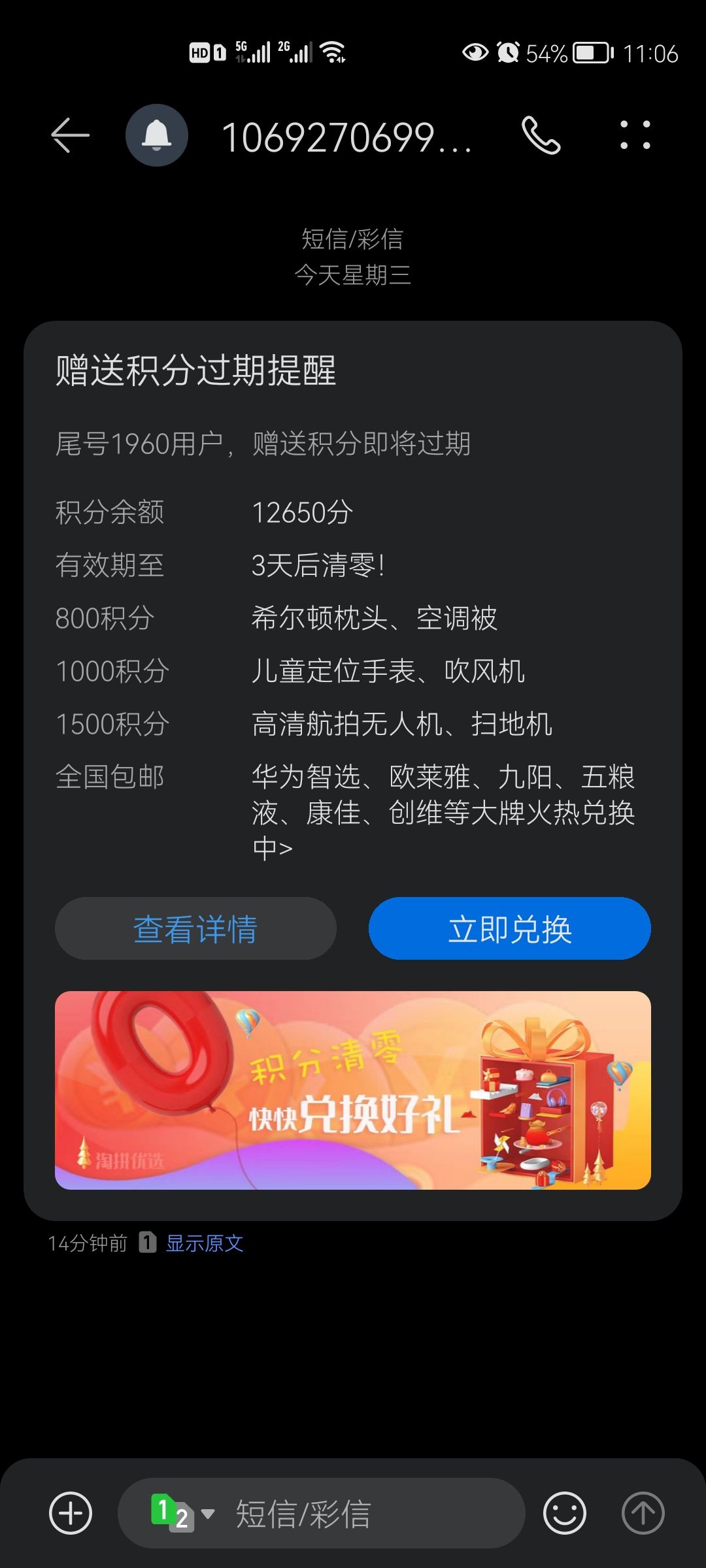Open the plus attachment button
Image resolution: width=706 pixels, height=1568 pixels.
point(71,1513)
